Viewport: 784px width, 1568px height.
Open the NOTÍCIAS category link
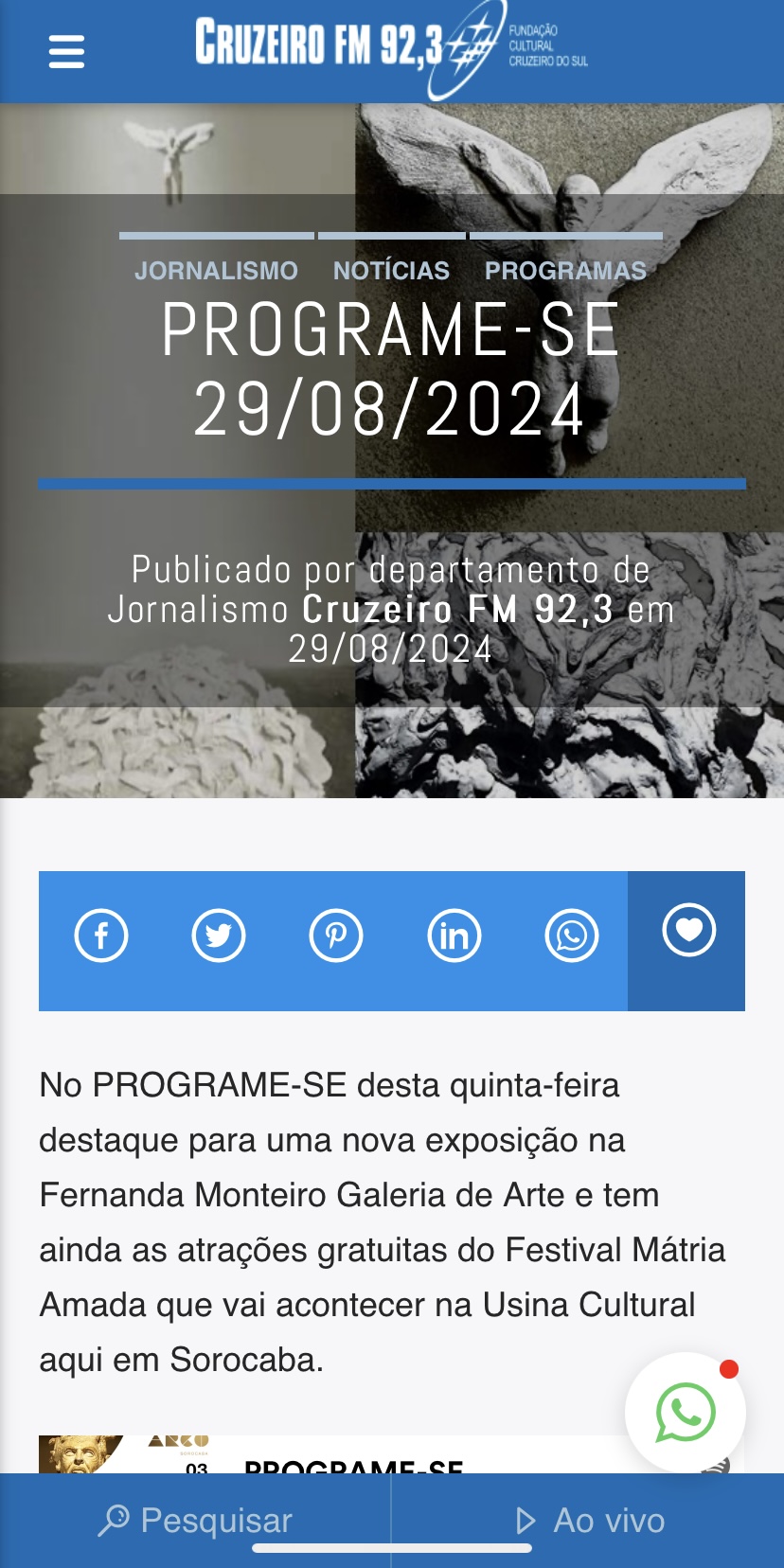pyautogui.click(x=391, y=271)
